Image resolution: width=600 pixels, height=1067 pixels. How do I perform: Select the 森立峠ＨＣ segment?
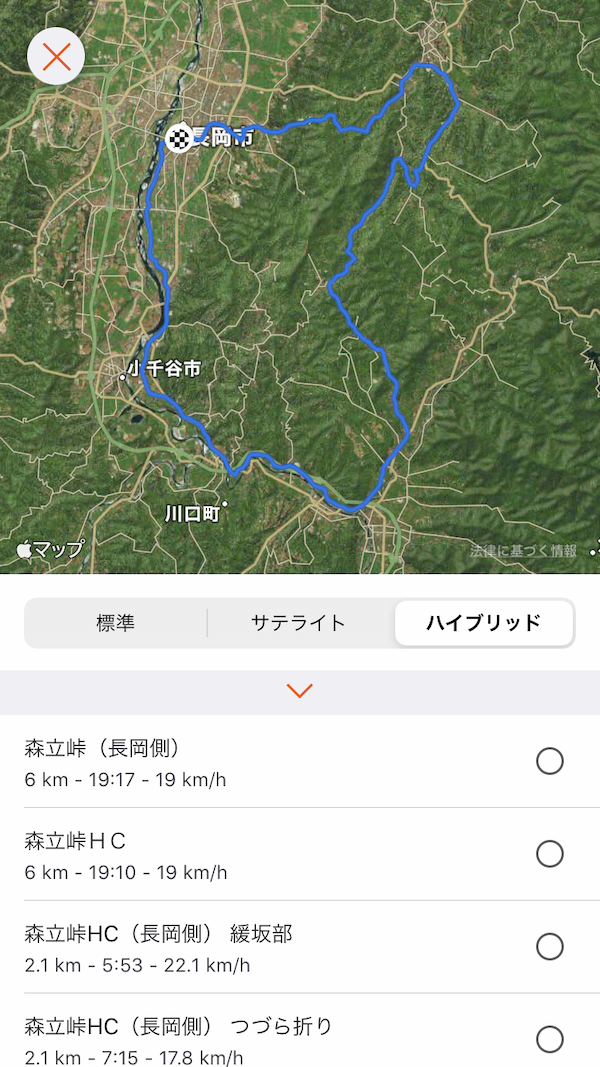(549, 854)
